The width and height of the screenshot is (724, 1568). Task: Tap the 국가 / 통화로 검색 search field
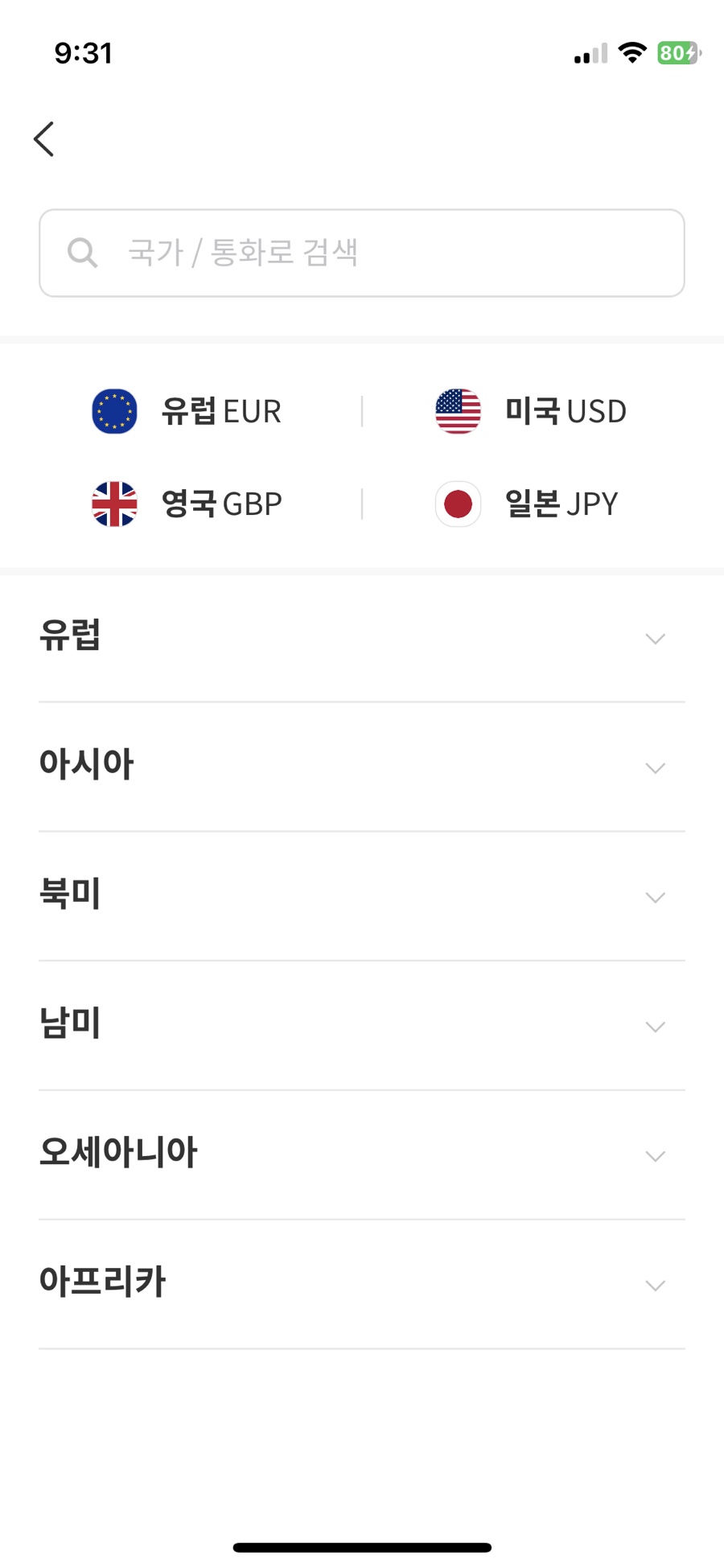point(362,253)
